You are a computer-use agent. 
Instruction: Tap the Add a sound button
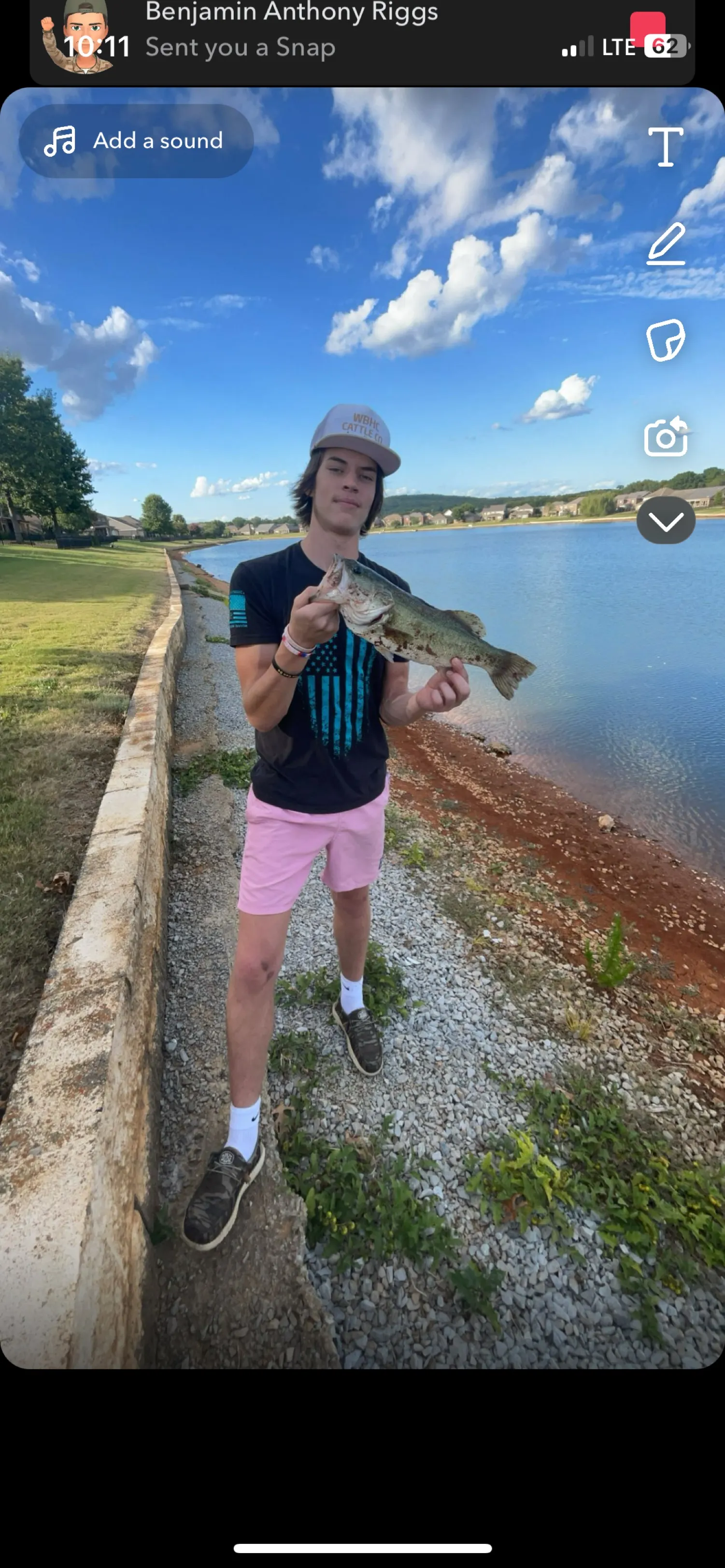pyautogui.click(x=136, y=141)
